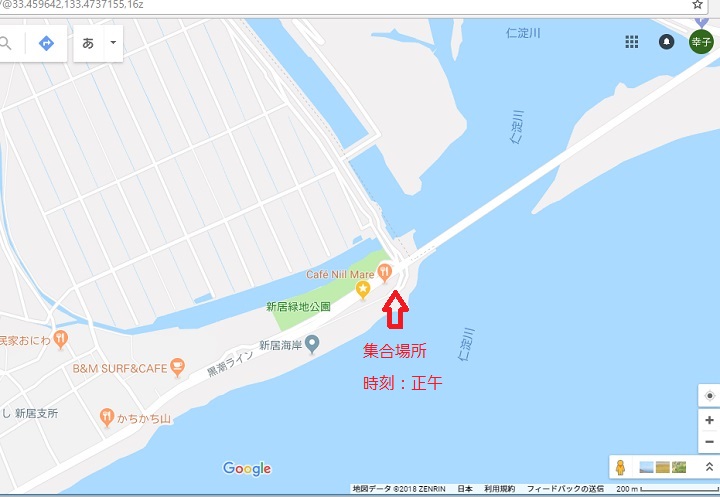Open the 新居緑地公園 starred place

[362, 290]
